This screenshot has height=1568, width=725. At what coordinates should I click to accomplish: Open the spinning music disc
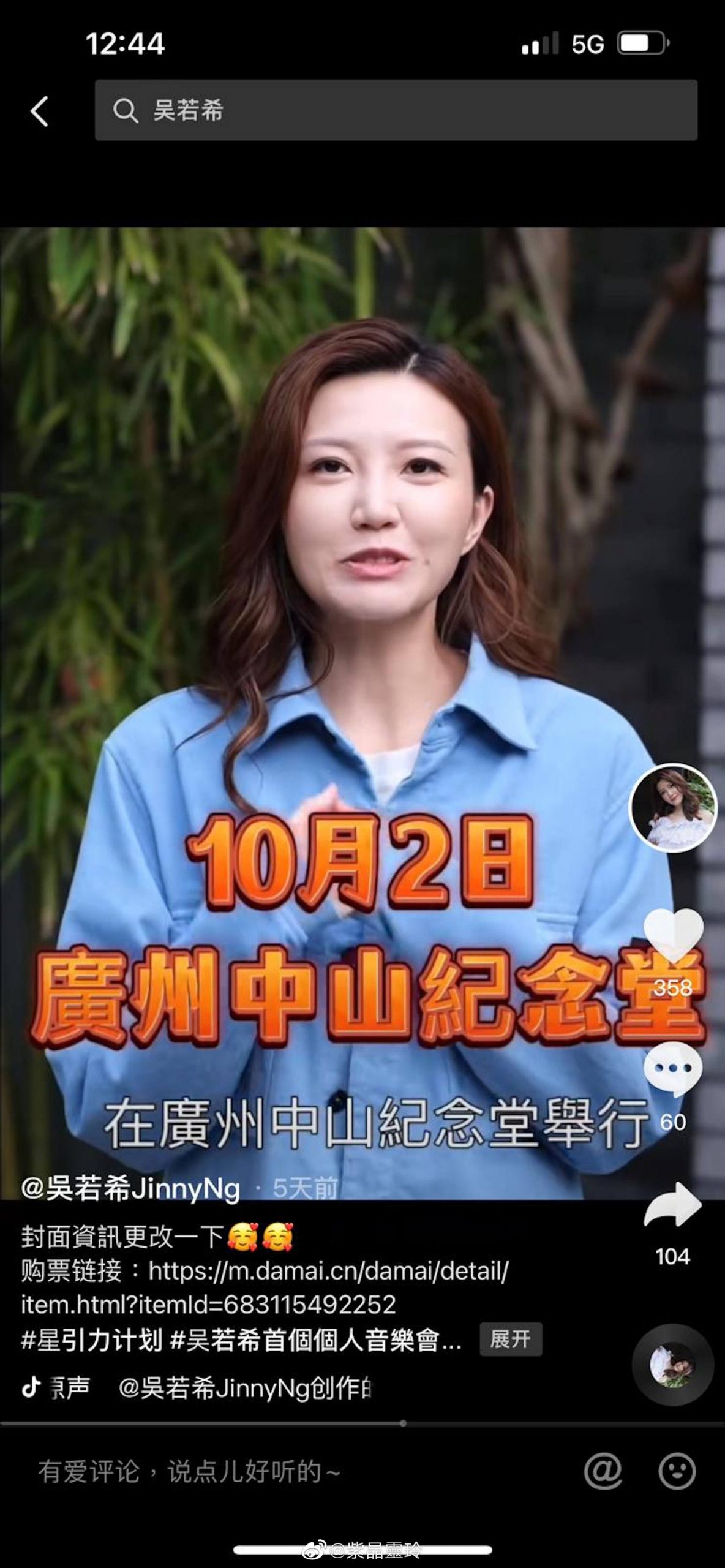pyautogui.click(x=672, y=1365)
